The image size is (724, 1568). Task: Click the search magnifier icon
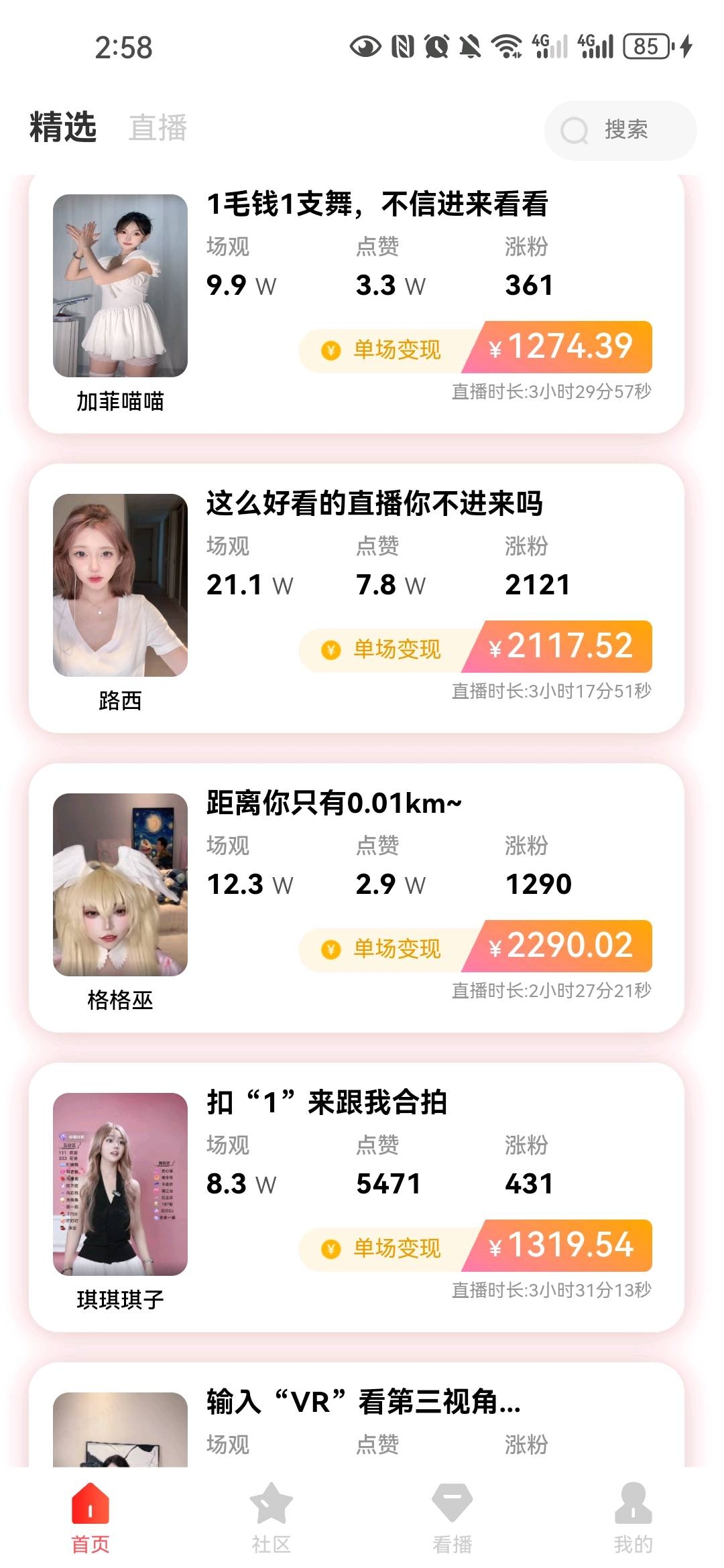(x=574, y=130)
